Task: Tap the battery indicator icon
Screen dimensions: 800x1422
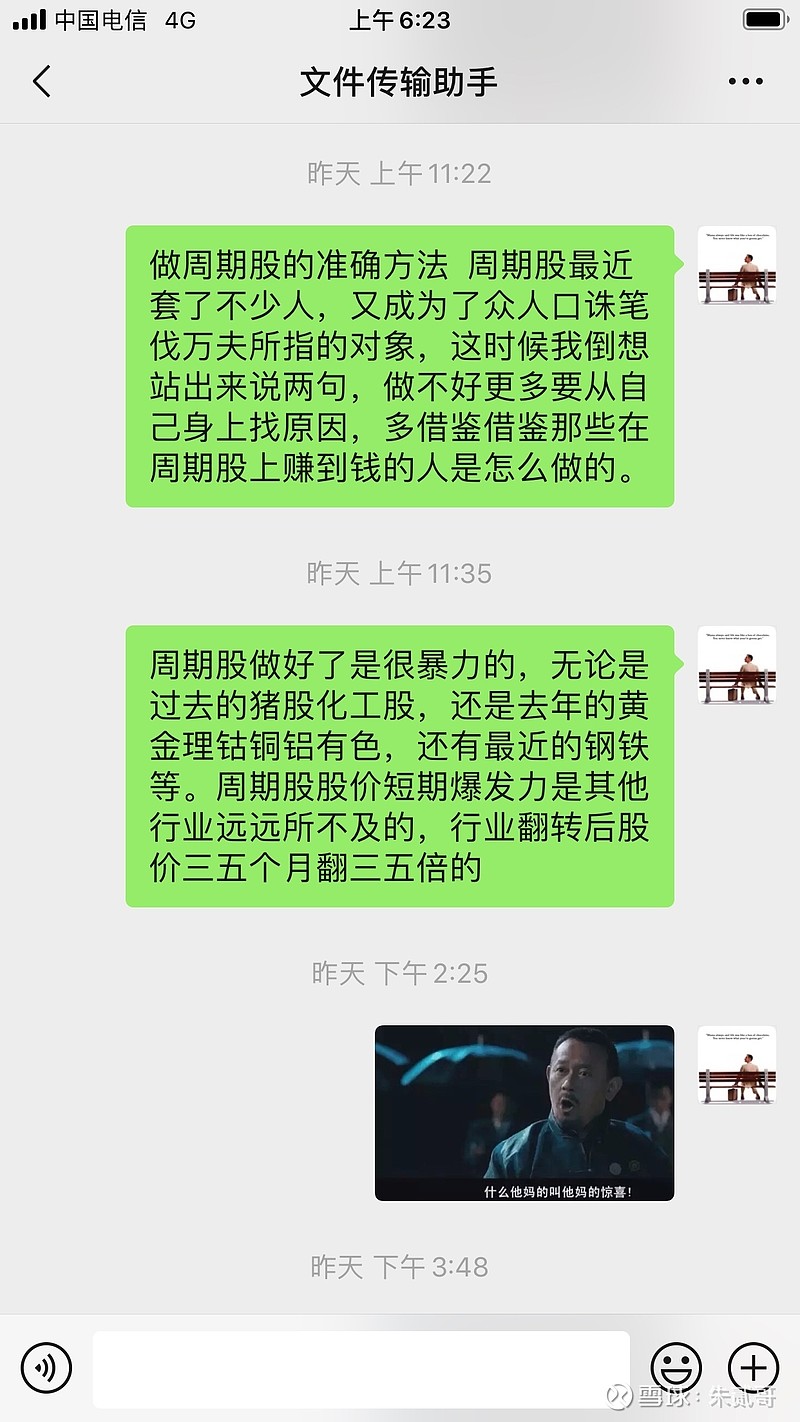Action: point(762,18)
